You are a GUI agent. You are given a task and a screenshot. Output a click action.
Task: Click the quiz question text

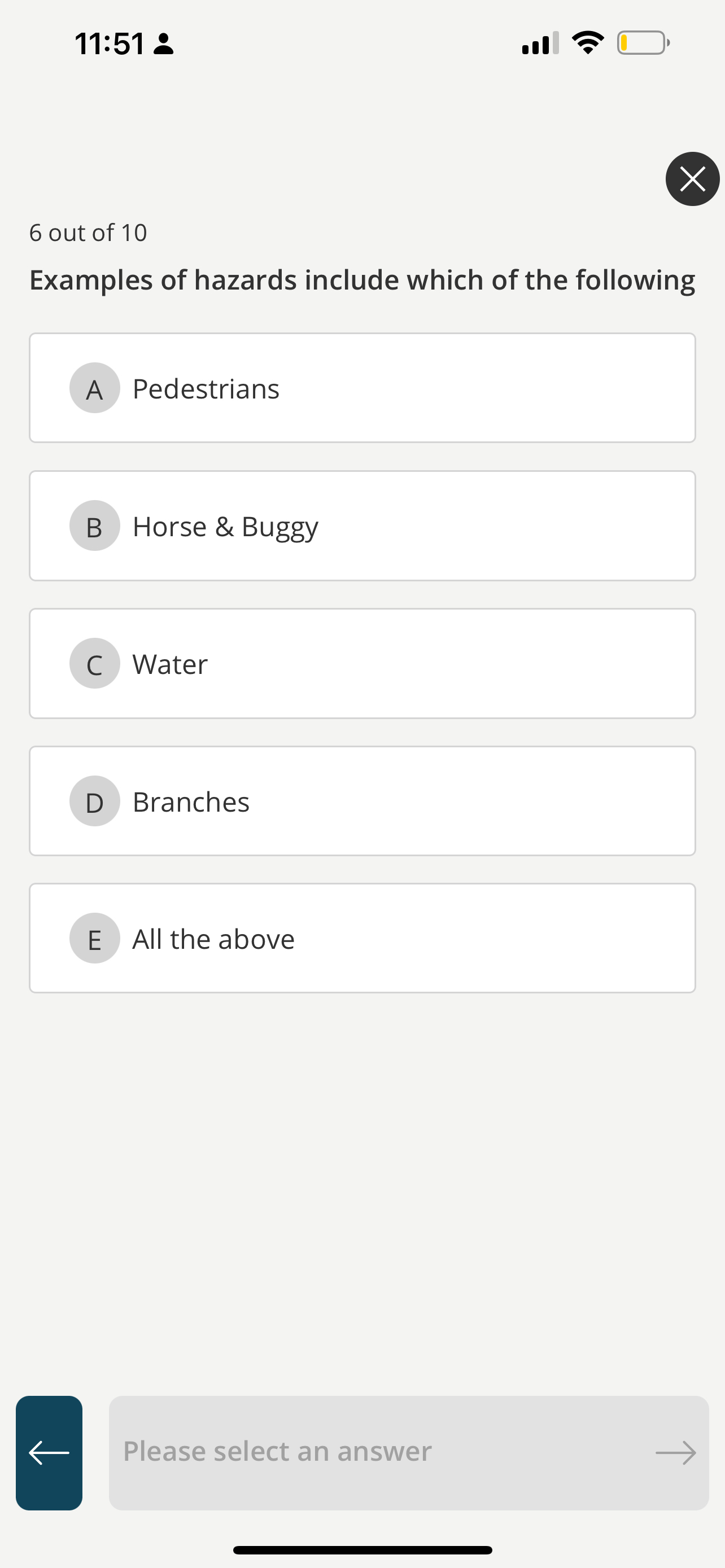[x=362, y=280]
